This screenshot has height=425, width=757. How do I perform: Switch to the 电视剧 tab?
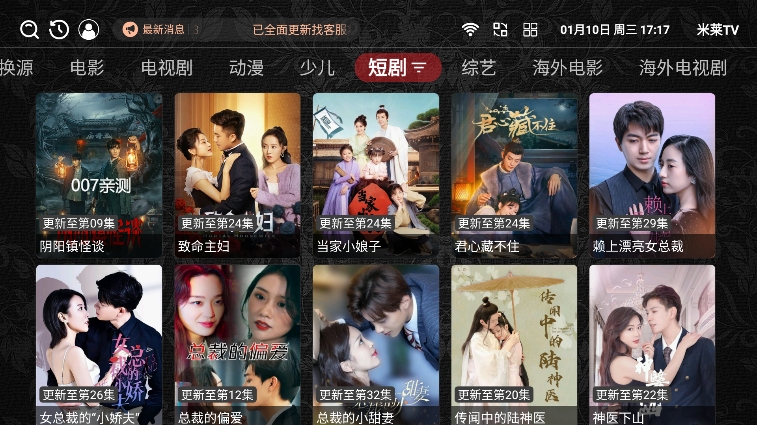pos(166,68)
